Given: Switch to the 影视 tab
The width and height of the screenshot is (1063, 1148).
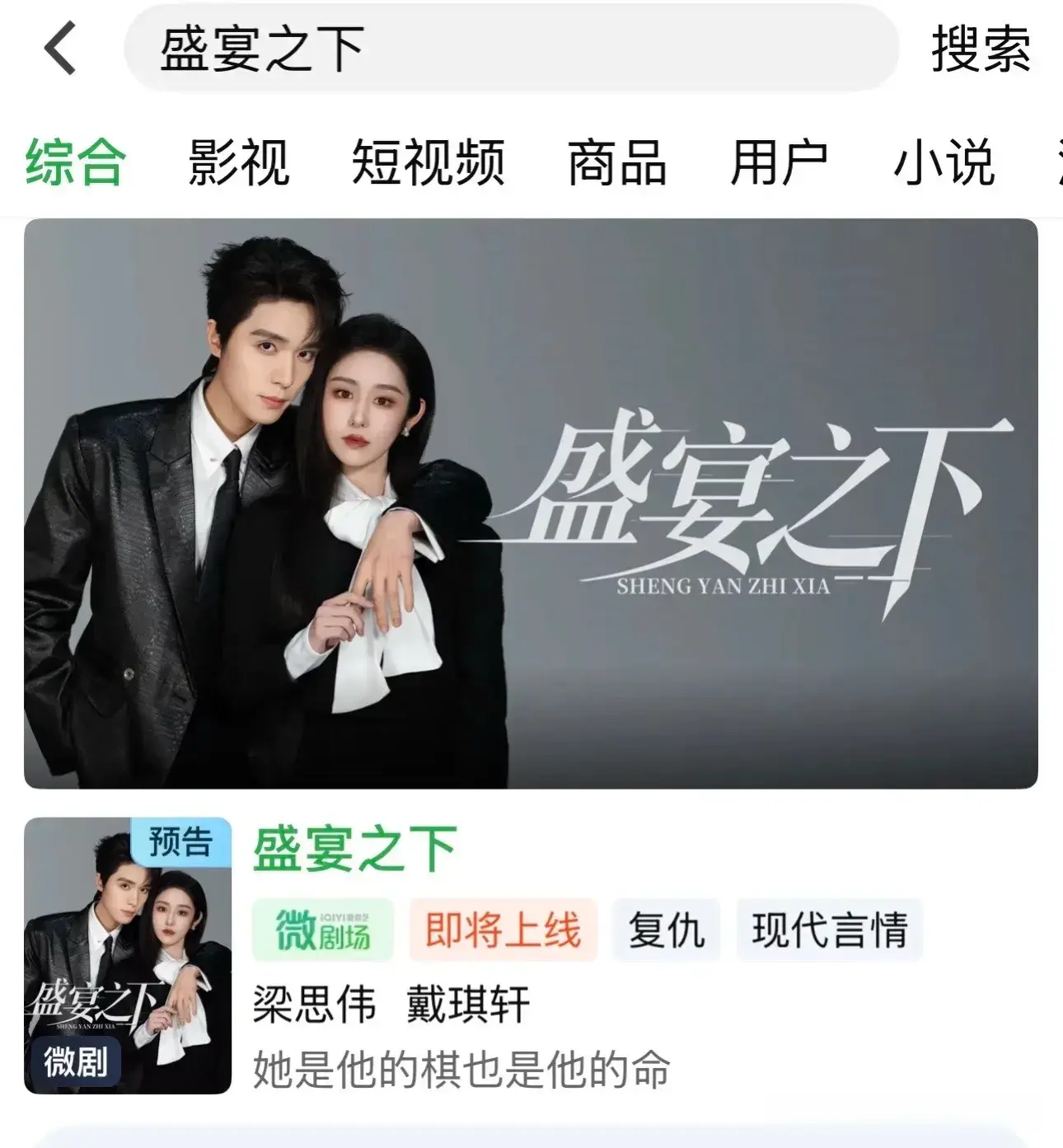Looking at the screenshot, I should (x=238, y=162).
